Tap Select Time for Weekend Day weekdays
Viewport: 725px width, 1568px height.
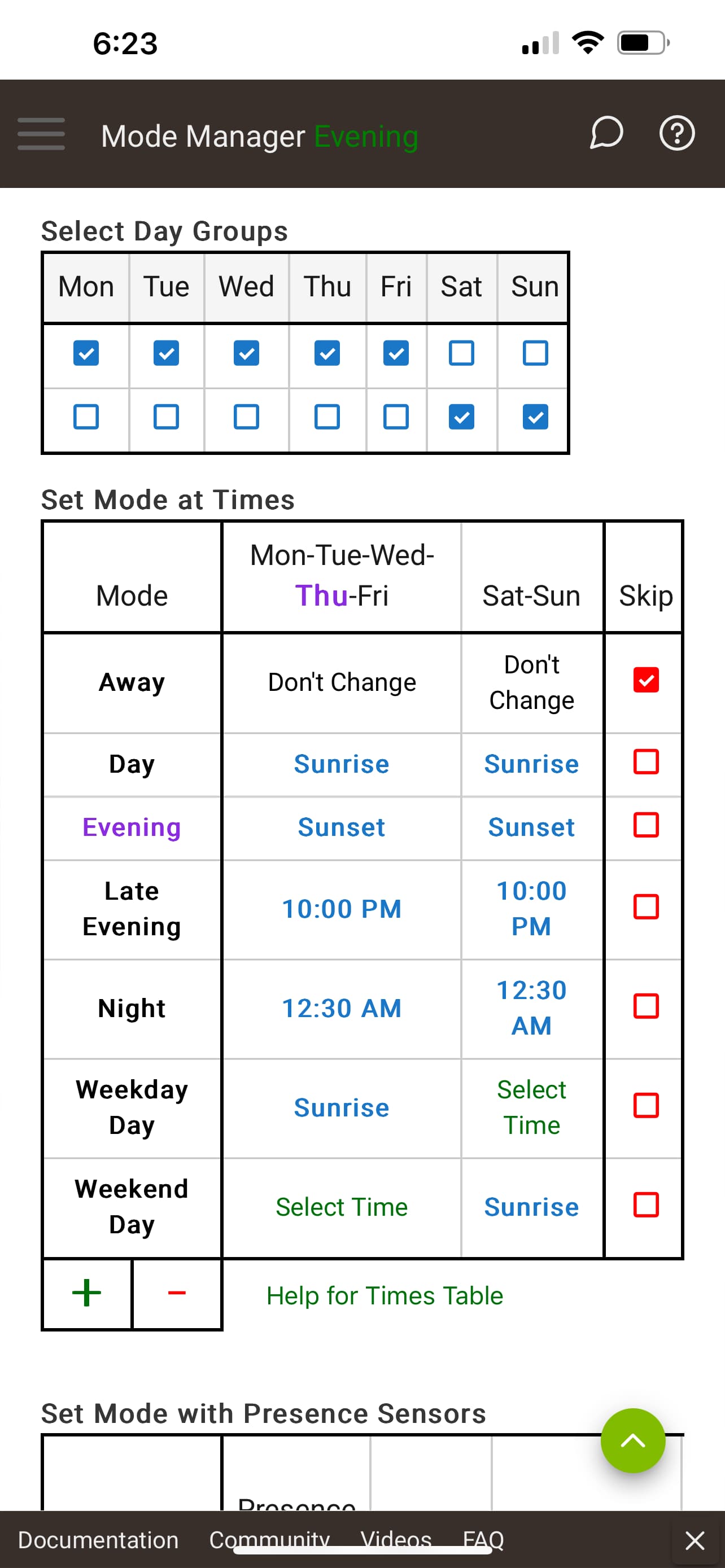tap(342, 1207)
